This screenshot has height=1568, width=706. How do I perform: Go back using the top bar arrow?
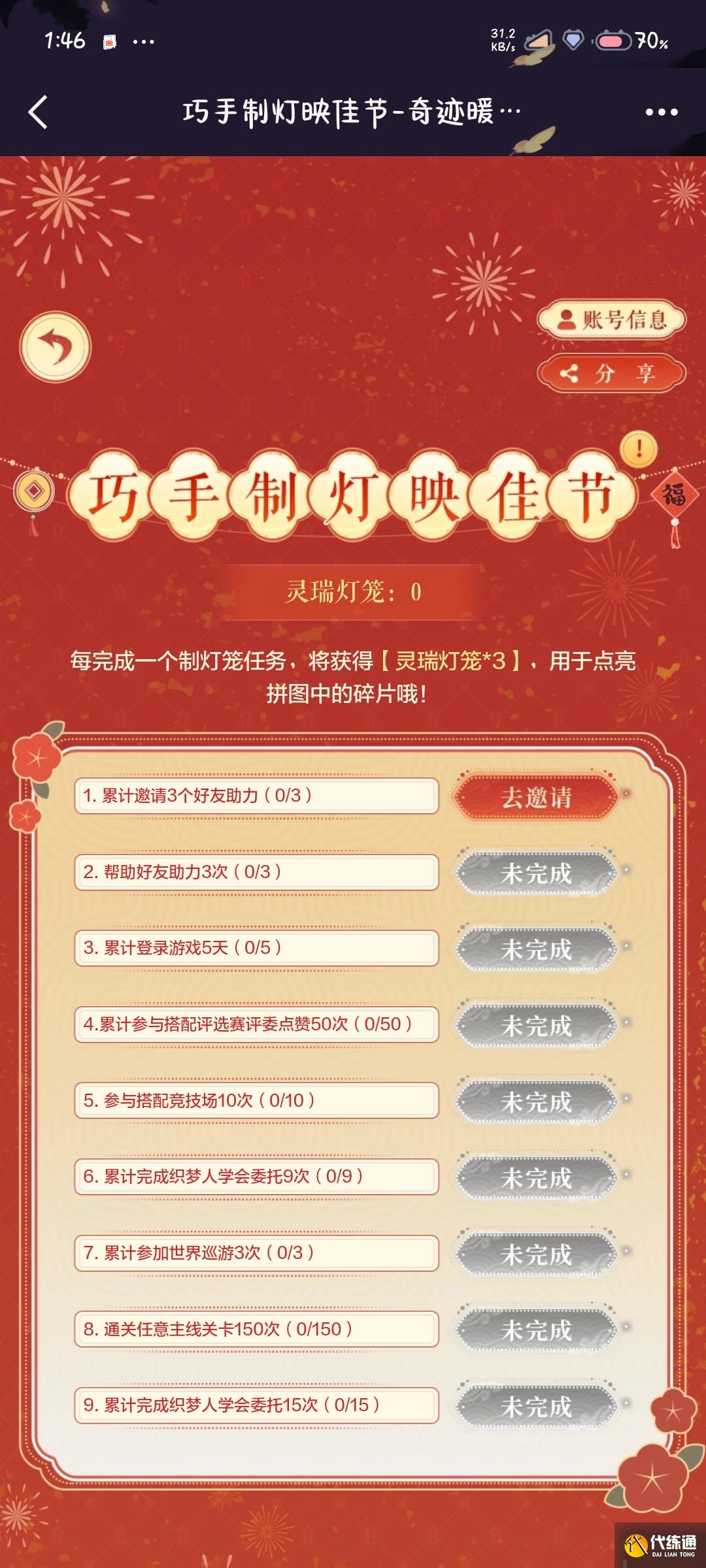point(39,112)
